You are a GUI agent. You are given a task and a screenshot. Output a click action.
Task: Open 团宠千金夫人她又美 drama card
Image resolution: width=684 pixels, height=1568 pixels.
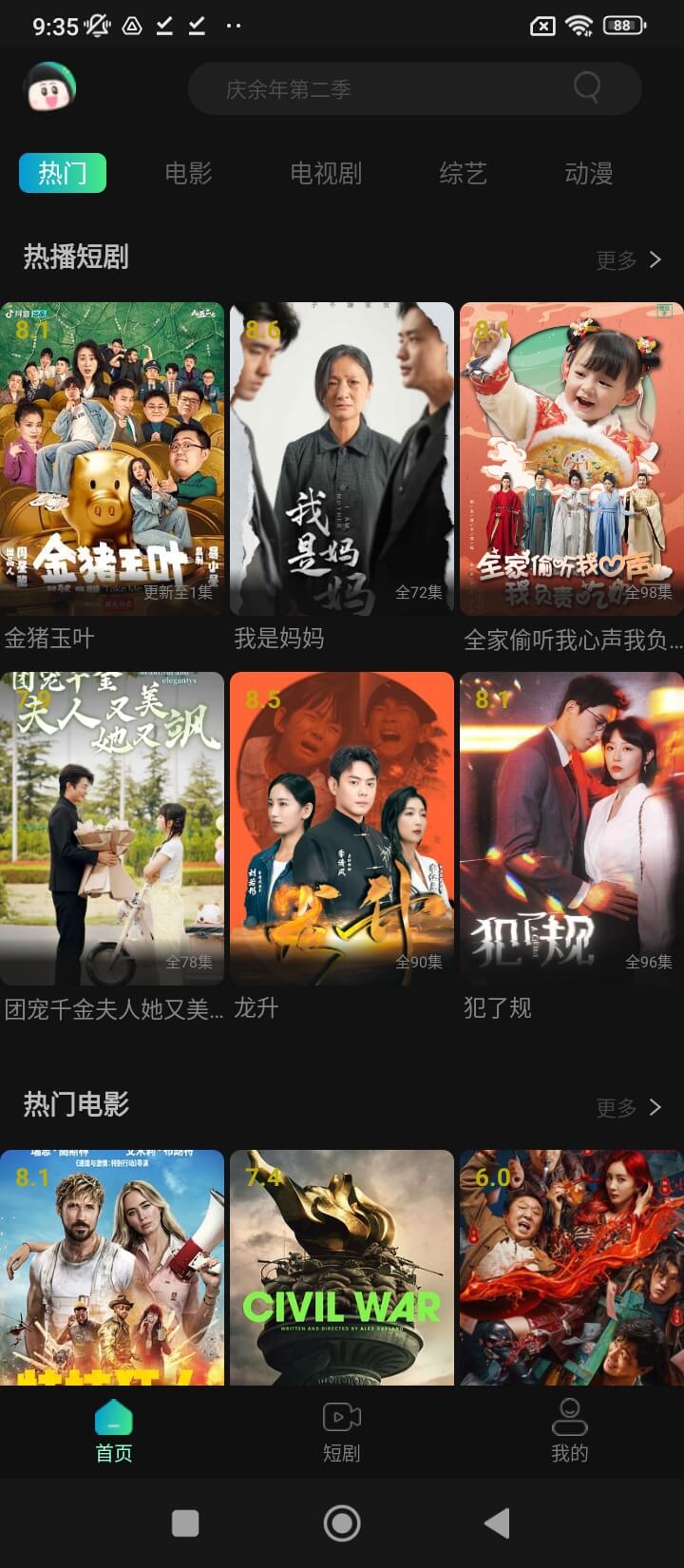point(112,828)
